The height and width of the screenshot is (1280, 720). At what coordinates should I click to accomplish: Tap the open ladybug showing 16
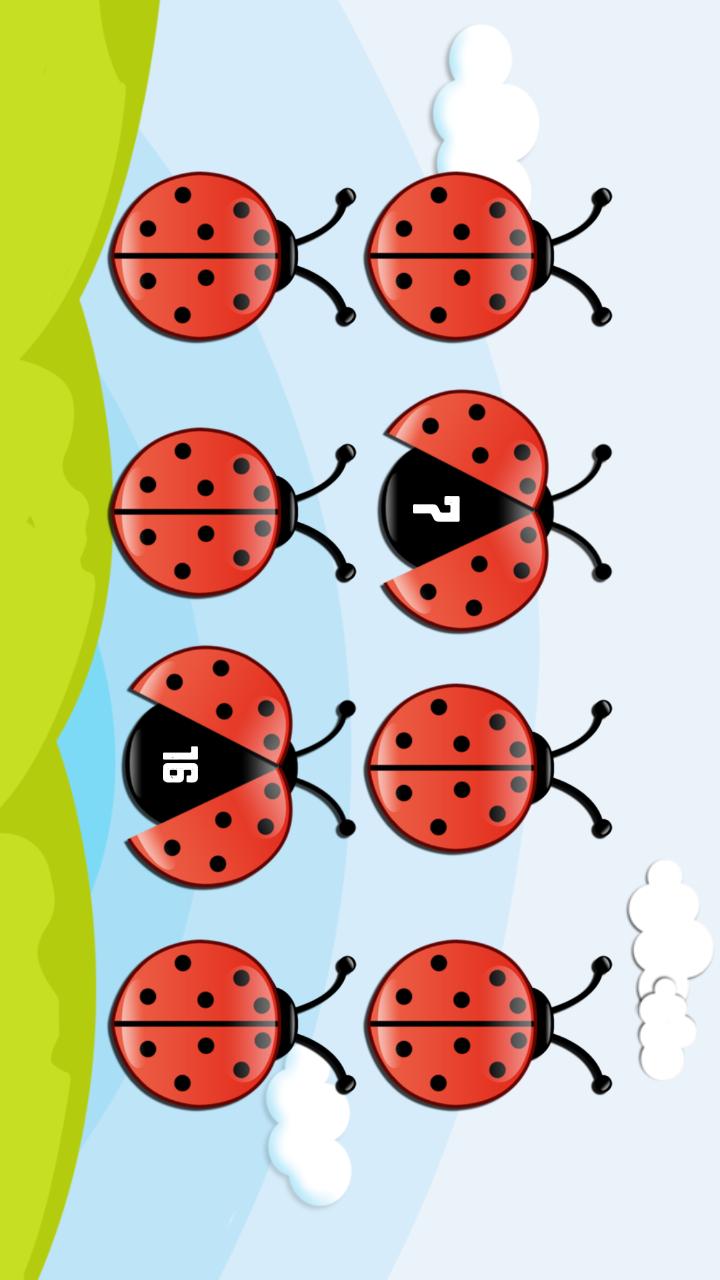point(210,766)
